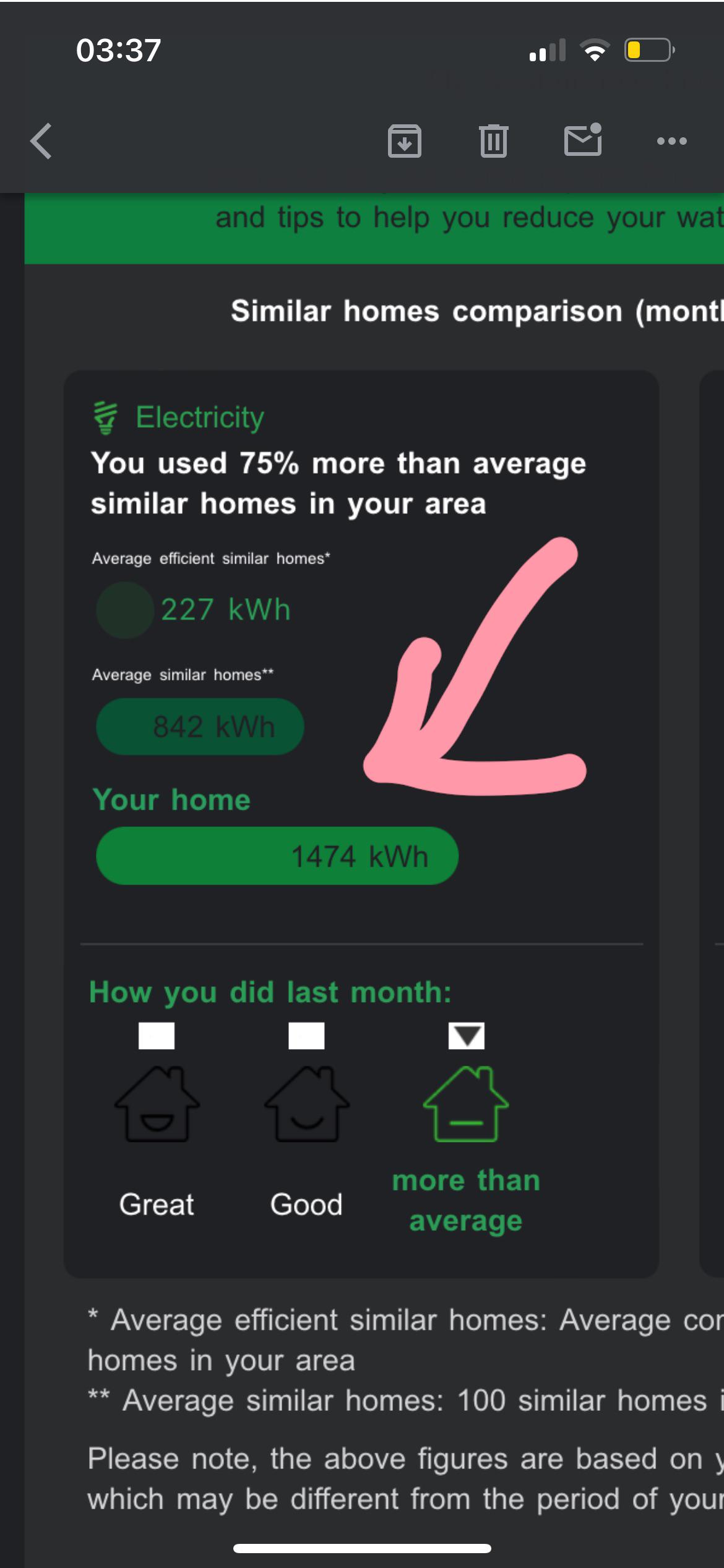The width and height of the screenshot is (724, 1568).
Task: Open the more options ellipsis menu
Action: [671, 142]
